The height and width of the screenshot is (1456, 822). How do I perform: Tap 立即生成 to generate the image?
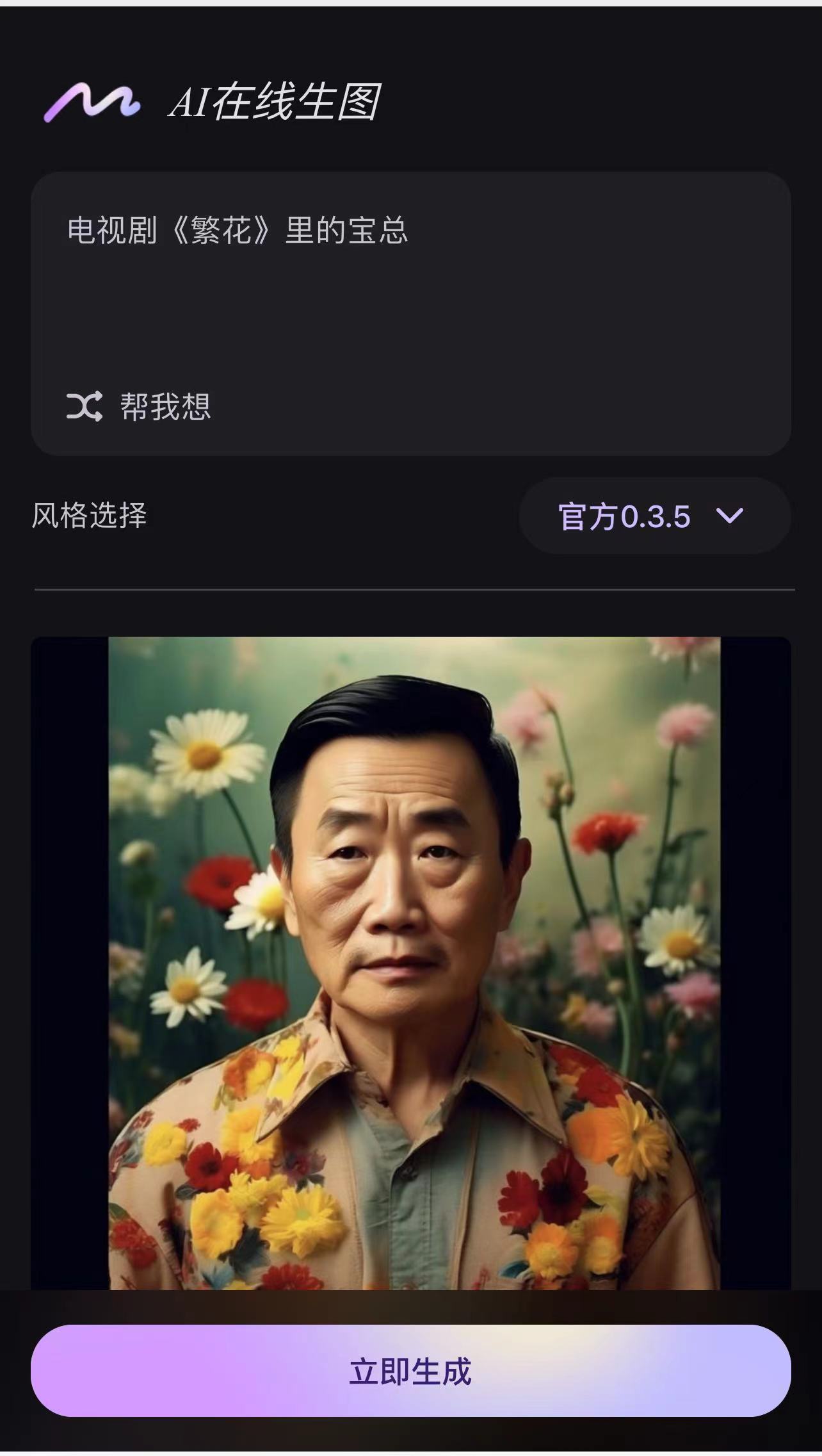[410, 1371]
